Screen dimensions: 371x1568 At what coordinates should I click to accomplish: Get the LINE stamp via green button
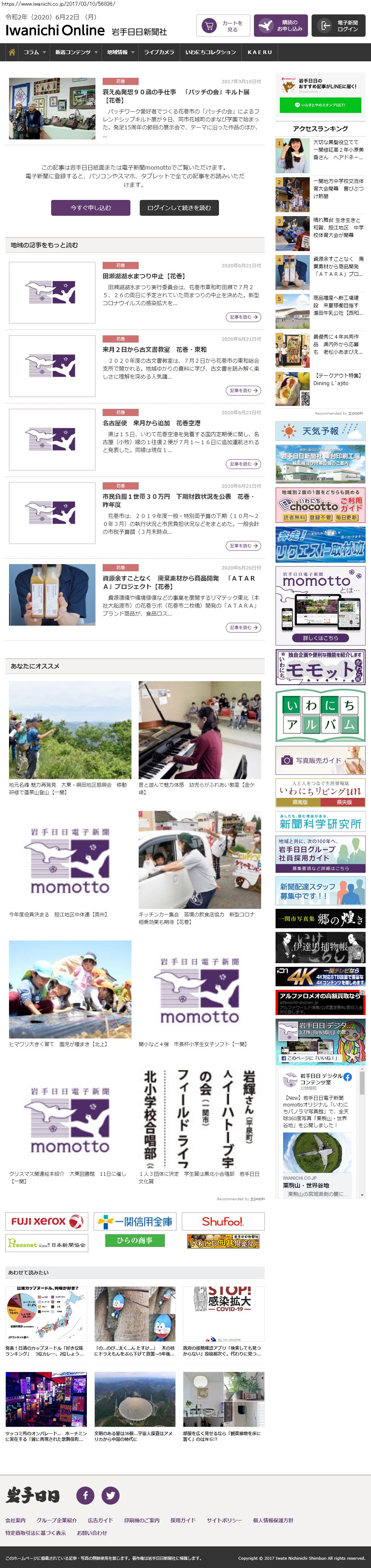point(320,105)
